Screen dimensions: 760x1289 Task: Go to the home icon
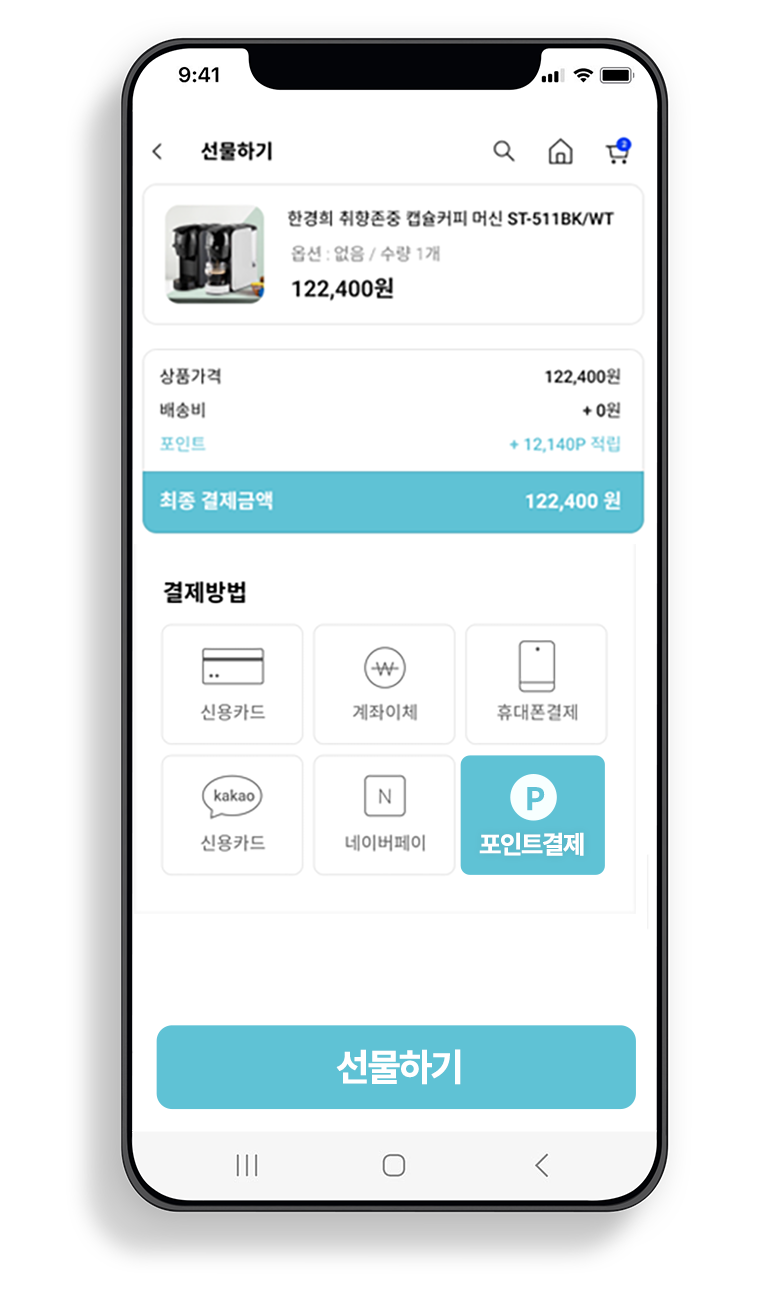(x=561, y=152)
